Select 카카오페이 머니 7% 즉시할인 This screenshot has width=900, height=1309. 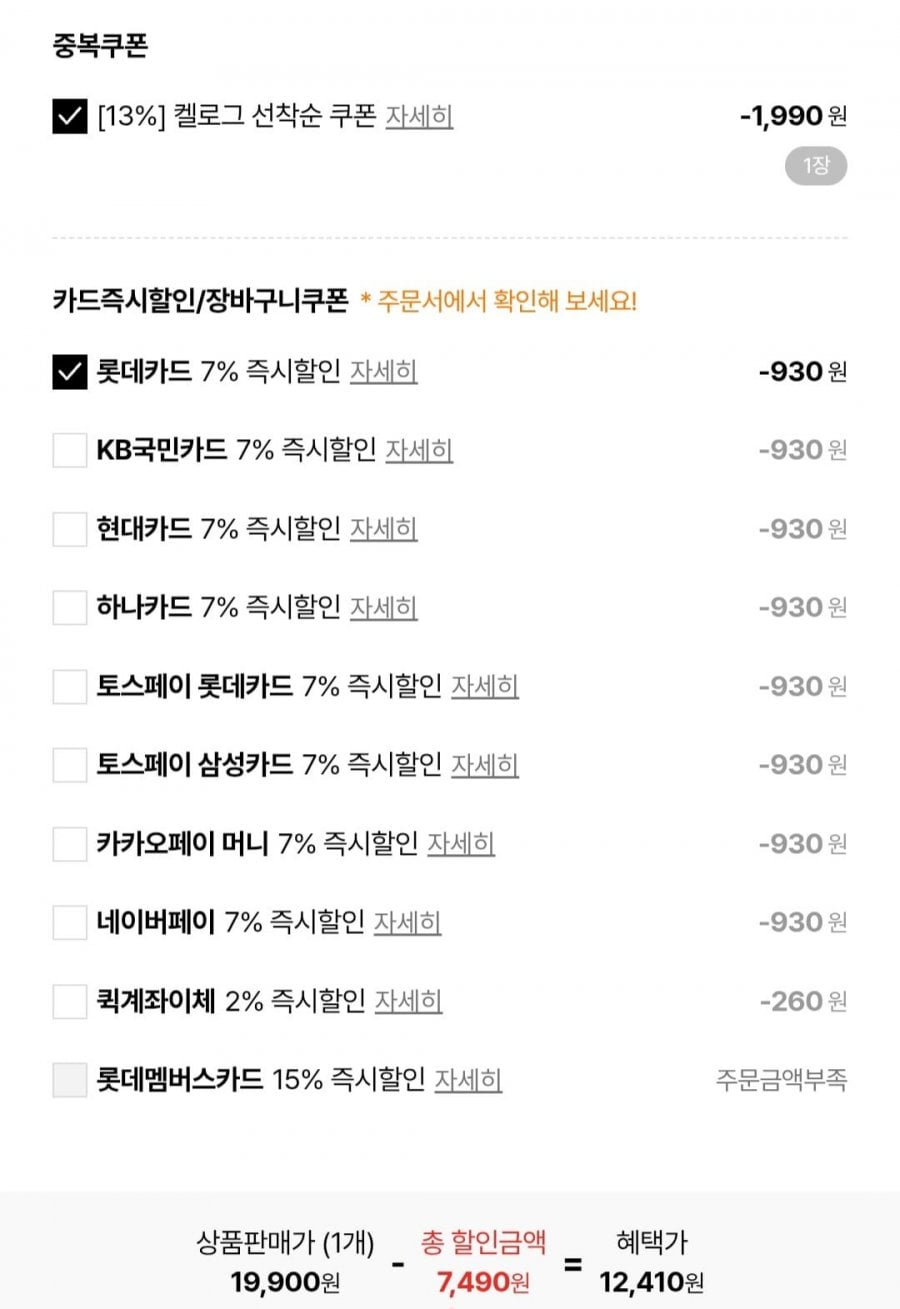70,844
